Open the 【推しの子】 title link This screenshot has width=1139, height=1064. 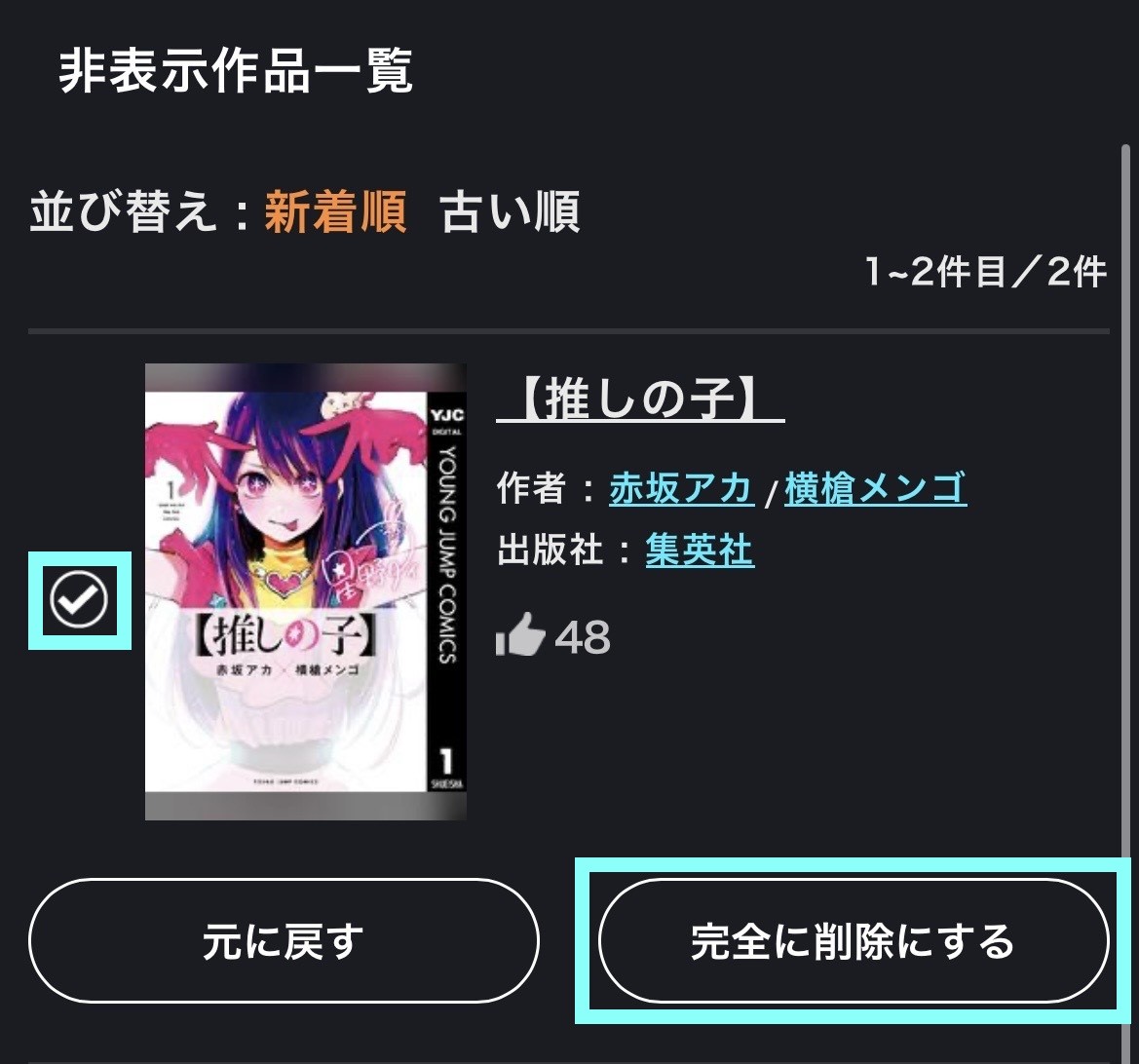coord(640,399)
